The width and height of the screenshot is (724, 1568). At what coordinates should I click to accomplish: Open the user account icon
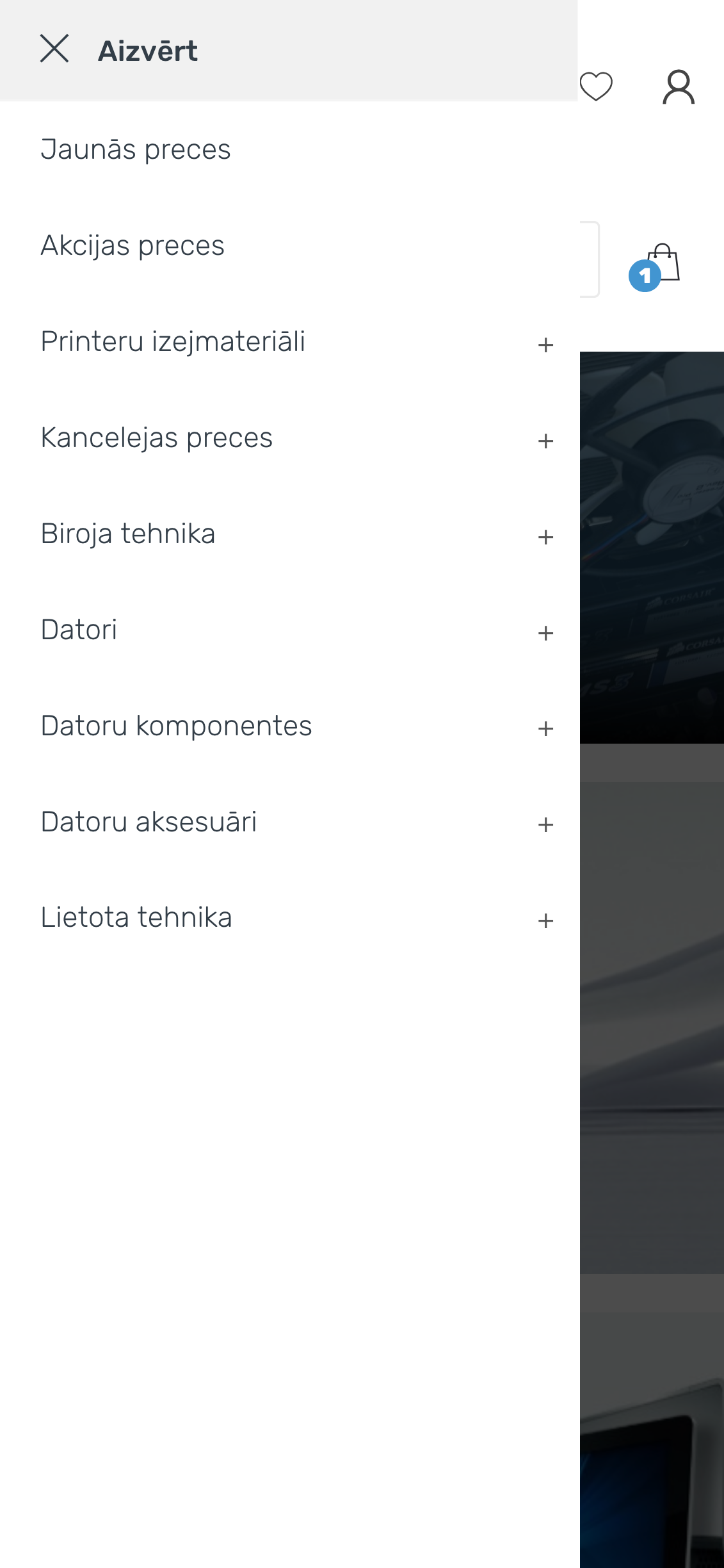(x=679, y=87)
